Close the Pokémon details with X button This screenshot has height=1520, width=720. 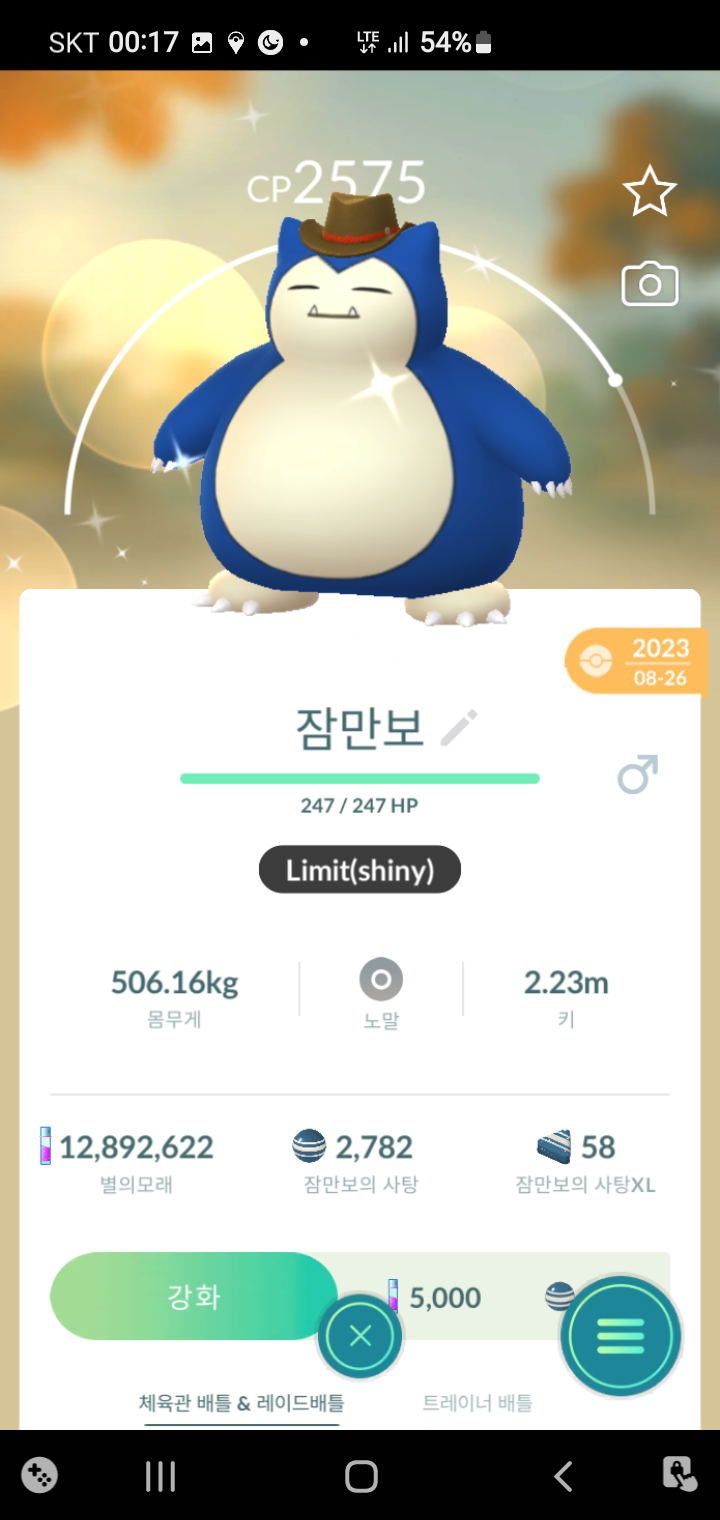(x=360, y=1337)
